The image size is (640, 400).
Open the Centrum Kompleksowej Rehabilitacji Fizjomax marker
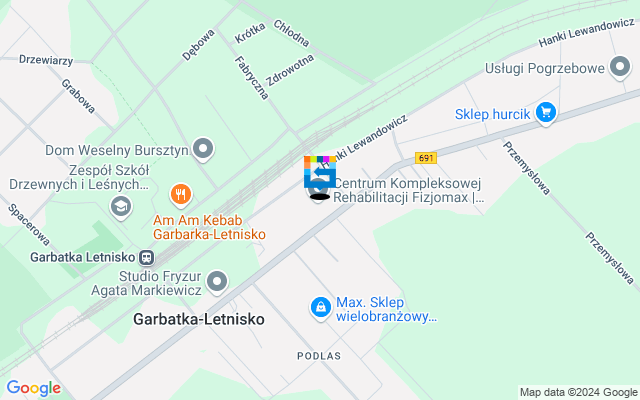319,185
